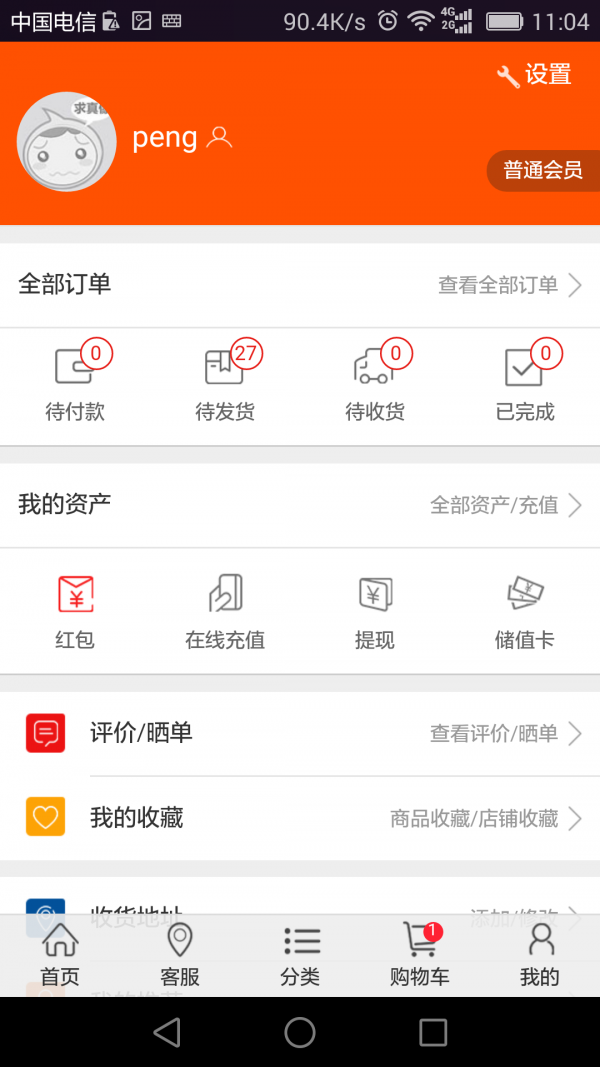Open 储值卡 stored-value cards
Screen dimensions: 600x1067
click(x=525, y=612)
